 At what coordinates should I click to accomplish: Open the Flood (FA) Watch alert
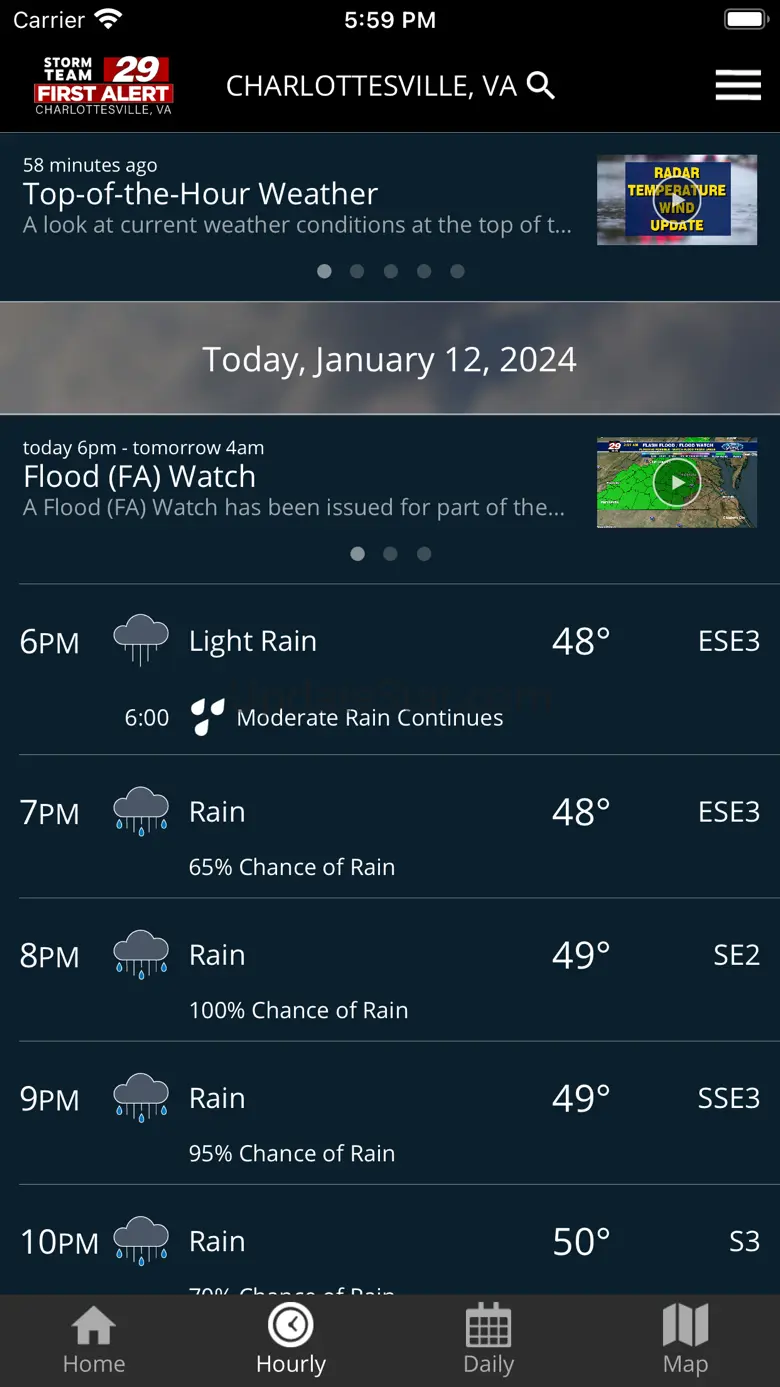point(293,478)
